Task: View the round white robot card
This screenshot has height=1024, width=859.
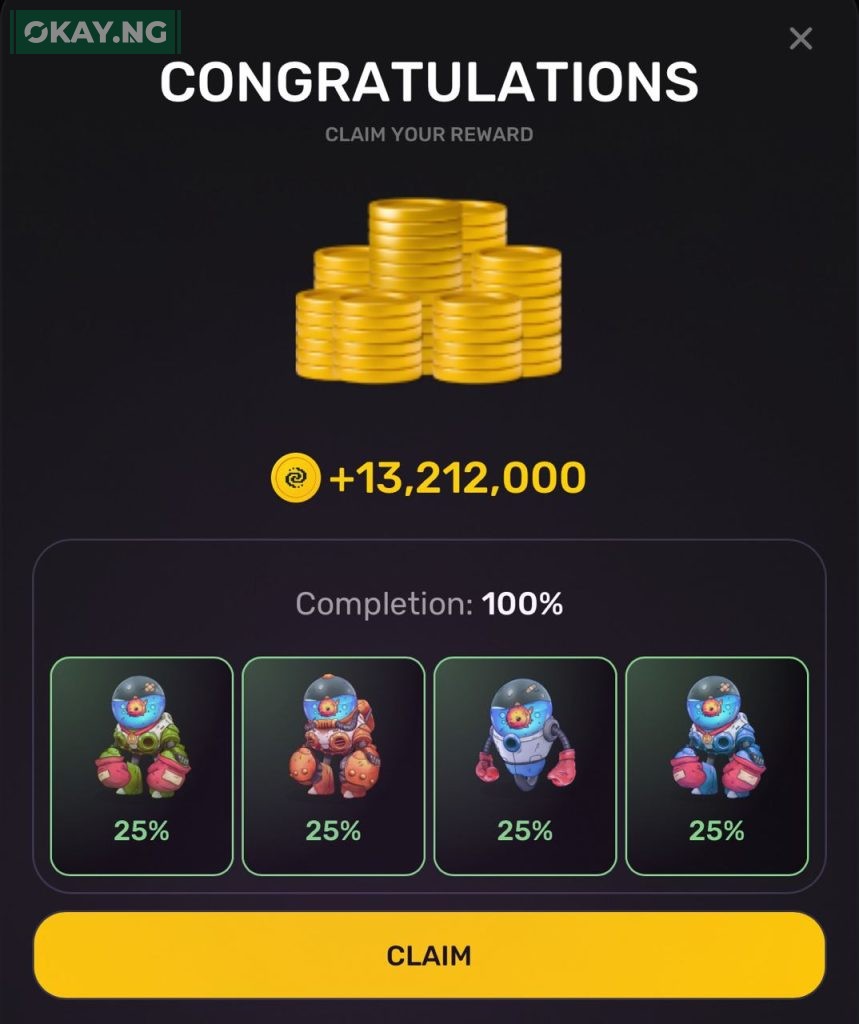Action: [525, 766]
